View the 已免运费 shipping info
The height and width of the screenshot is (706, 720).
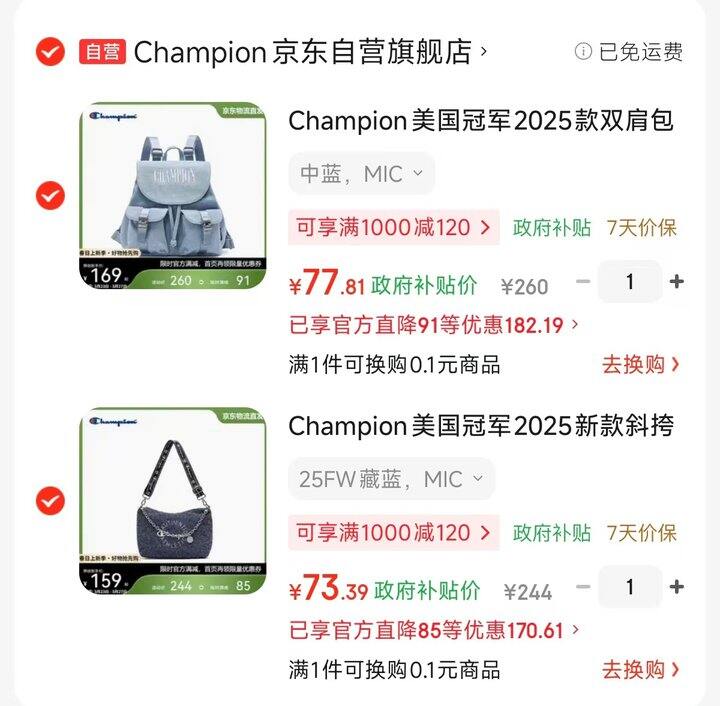(630, 52)
